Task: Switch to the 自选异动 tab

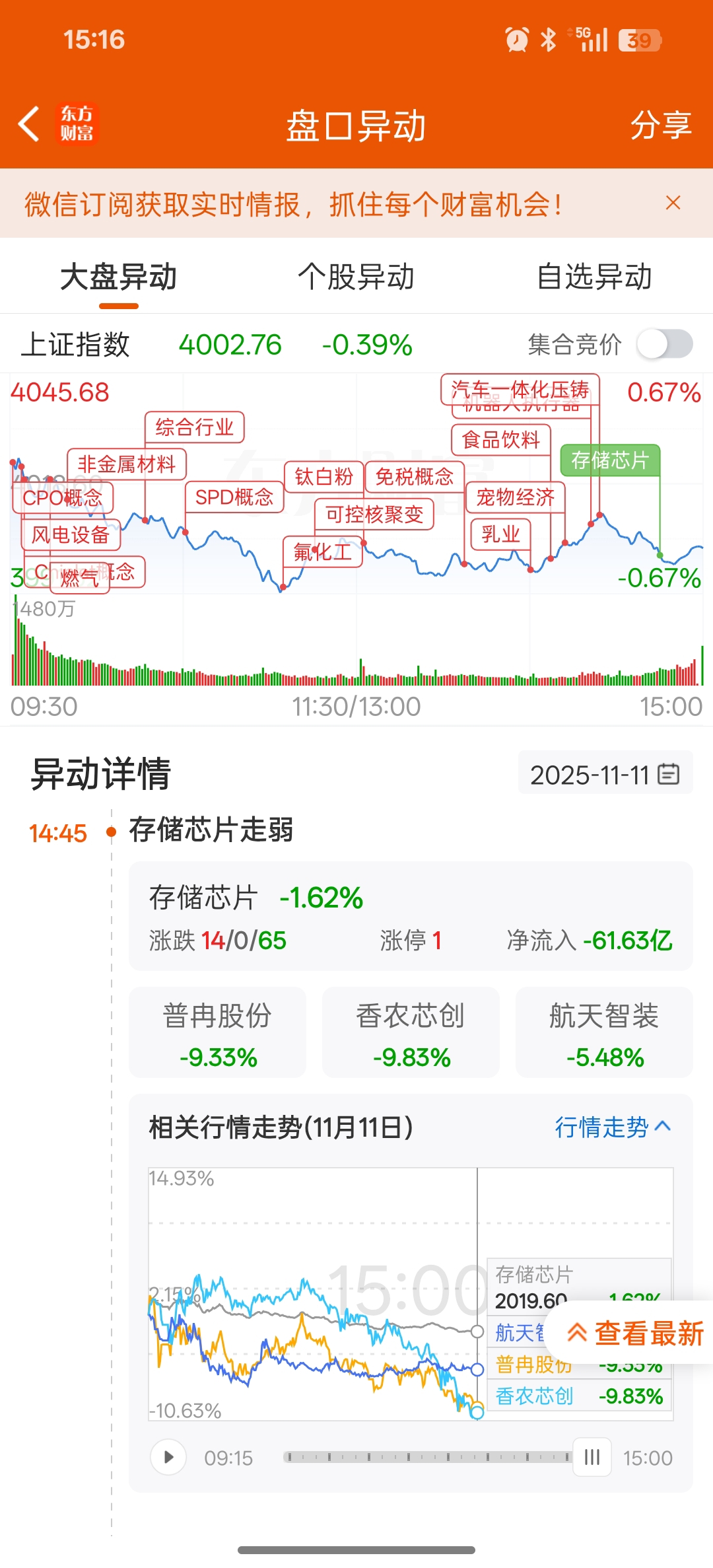Action: point(594,277)
